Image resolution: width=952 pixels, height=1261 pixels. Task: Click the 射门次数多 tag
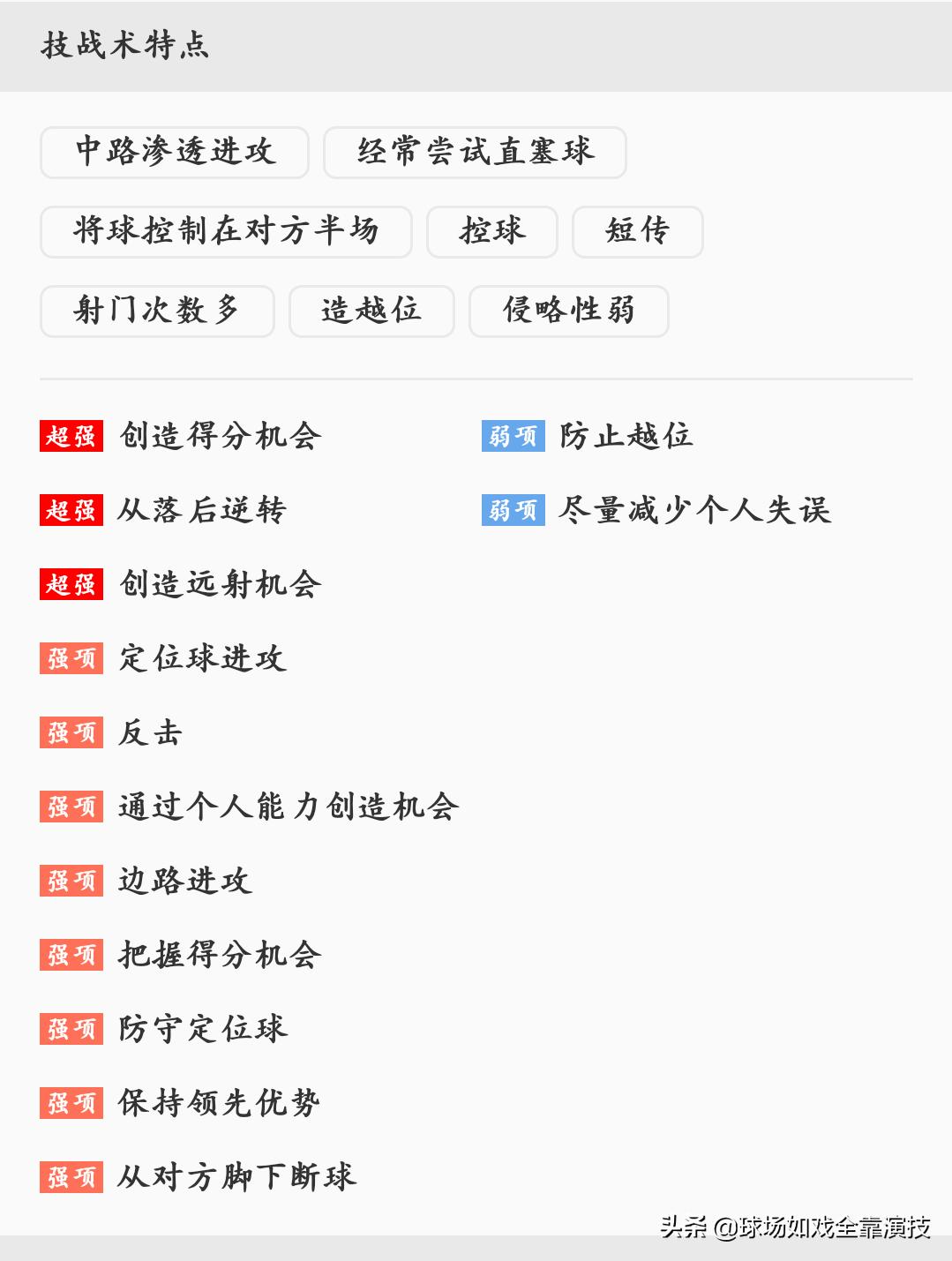tap(157, 311)
